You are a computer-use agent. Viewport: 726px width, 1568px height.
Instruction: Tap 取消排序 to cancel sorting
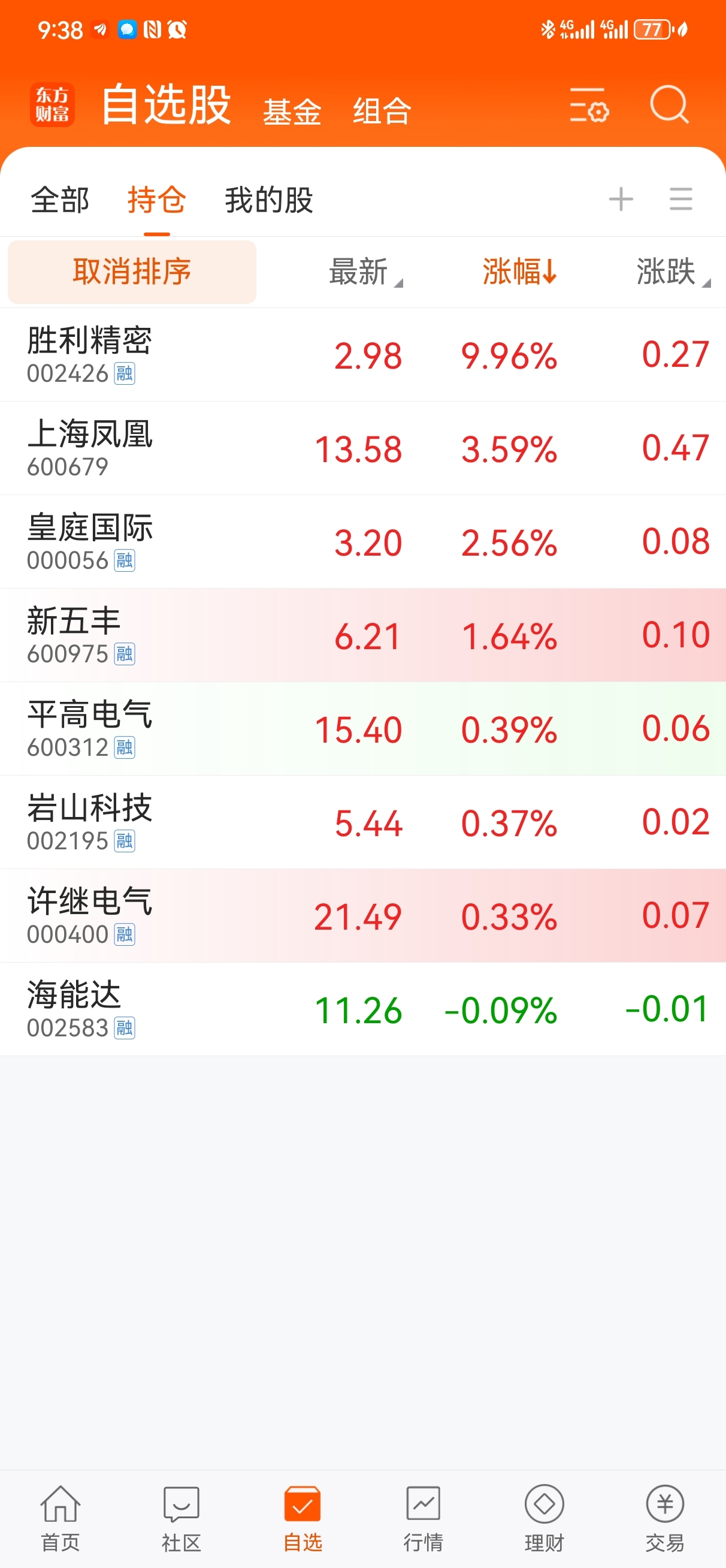(x=132, y=272)
